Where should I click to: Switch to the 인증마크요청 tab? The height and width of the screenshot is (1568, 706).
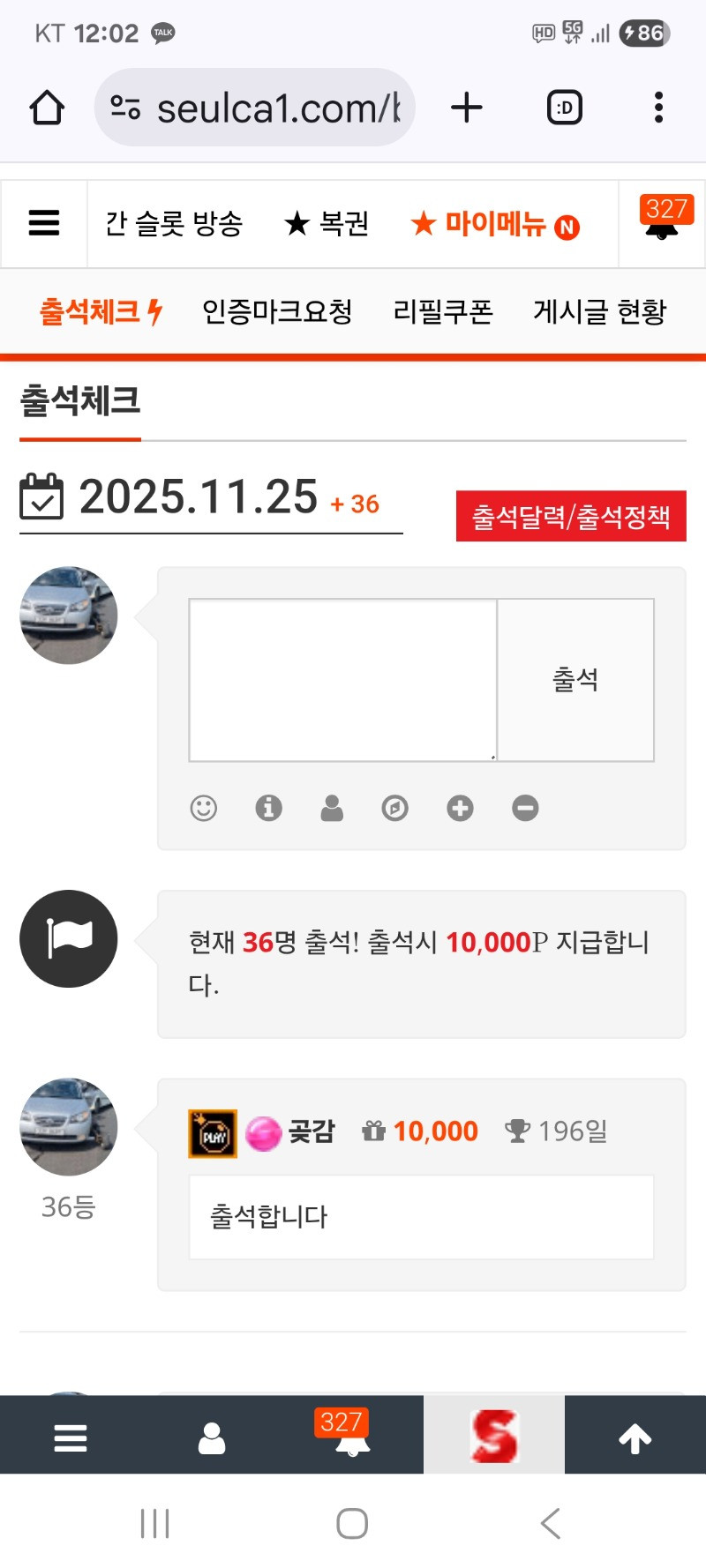click(x=277, y=311)
